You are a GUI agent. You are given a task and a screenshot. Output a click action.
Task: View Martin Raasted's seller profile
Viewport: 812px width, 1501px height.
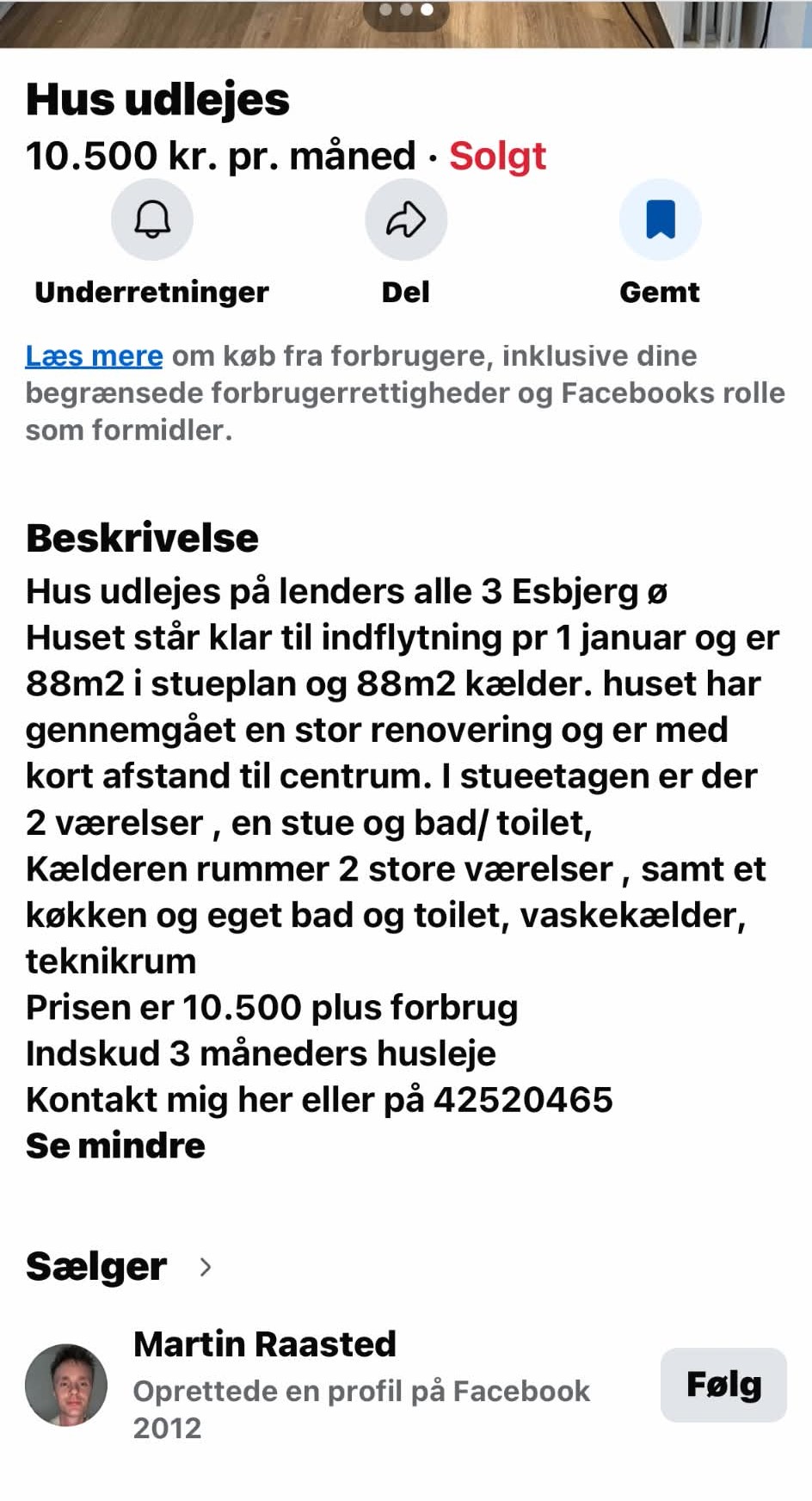[265, 1343]
